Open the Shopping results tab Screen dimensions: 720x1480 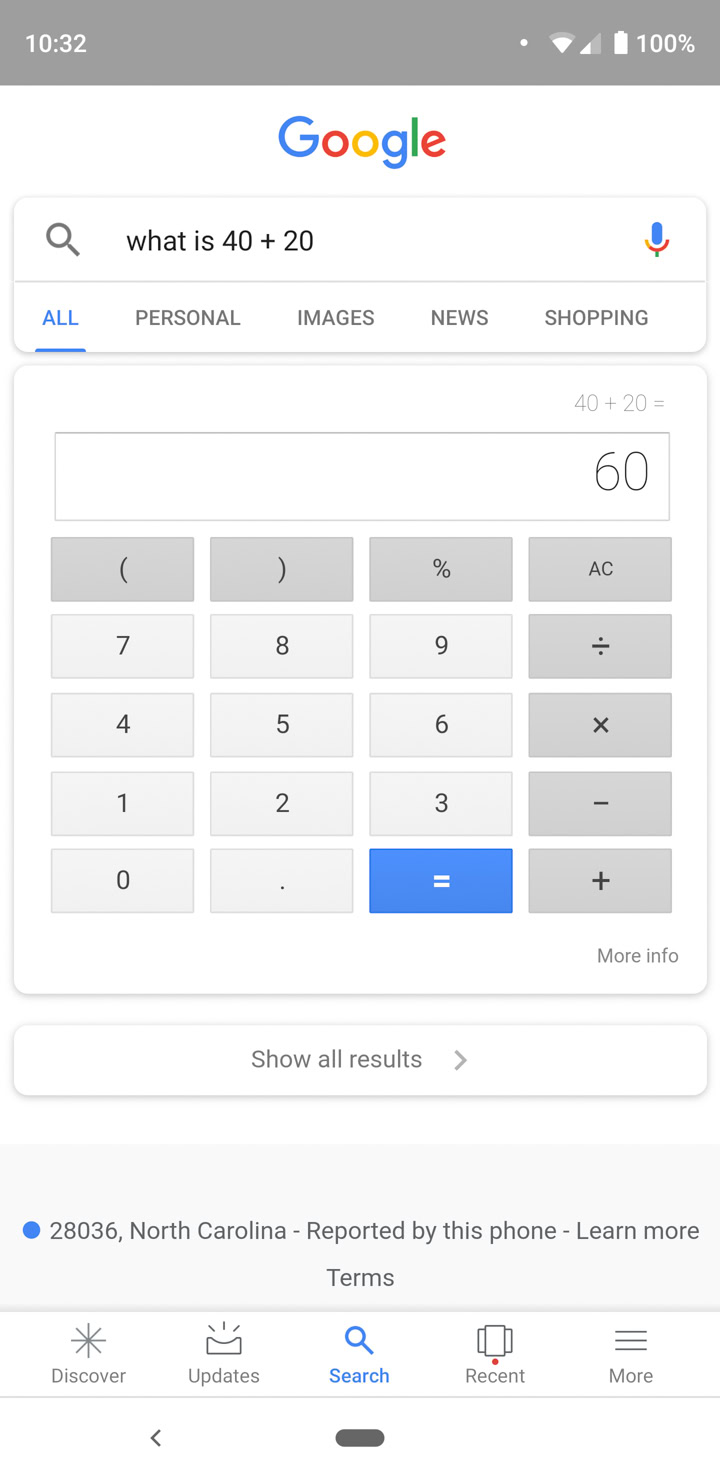[x=596, y=318]
